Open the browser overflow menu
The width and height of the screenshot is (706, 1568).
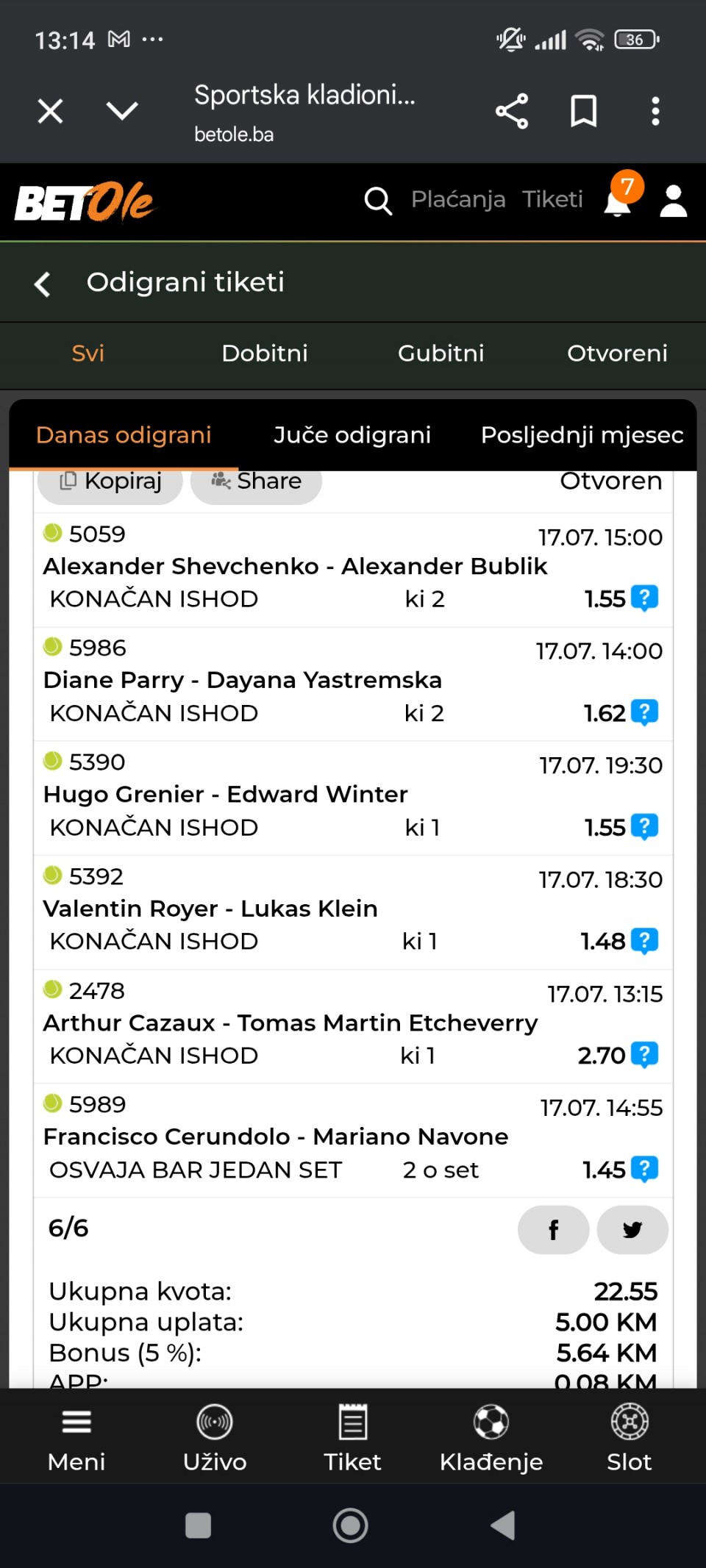(x=655, y=111)
